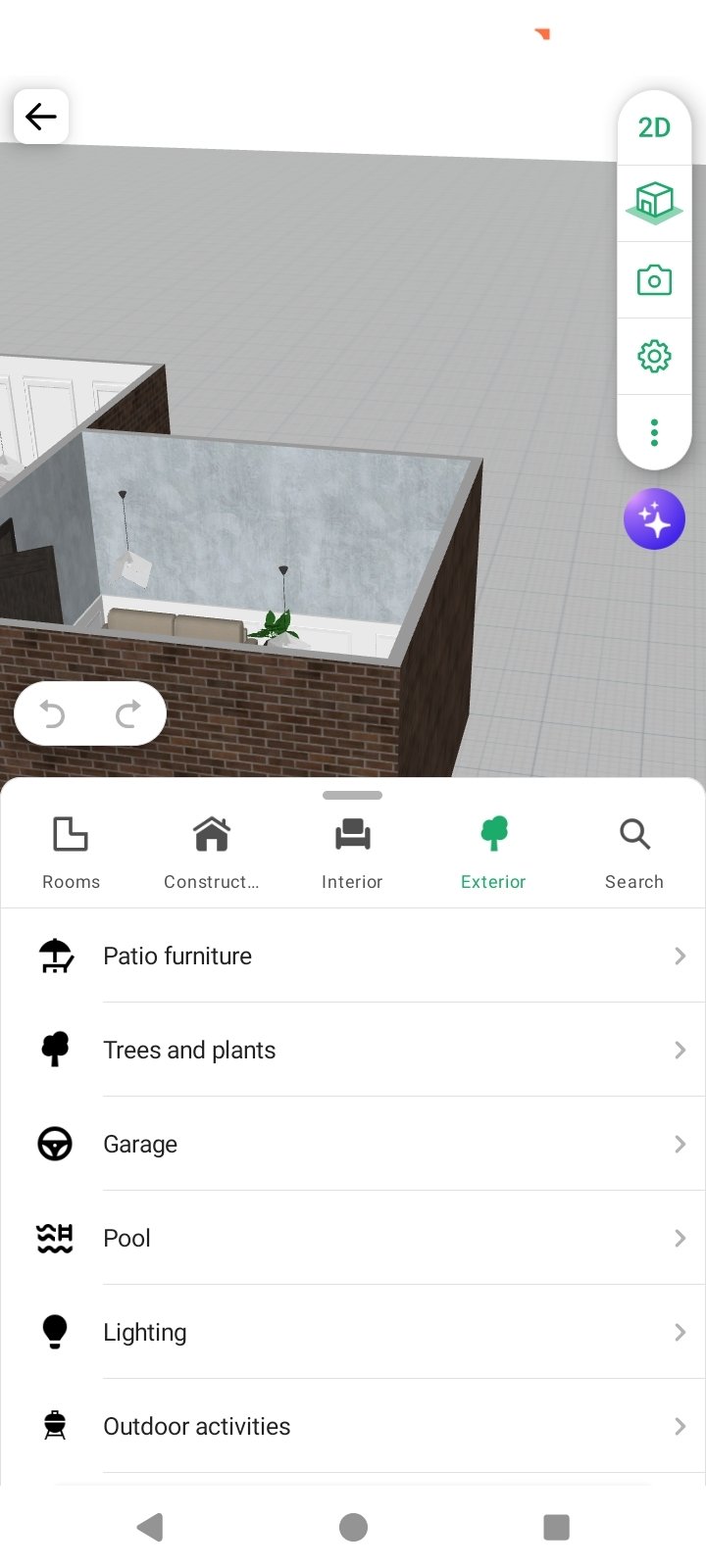Open the Lighting category
Image resolution: width=706 pixels, height=1568 pixels.
353,1332
